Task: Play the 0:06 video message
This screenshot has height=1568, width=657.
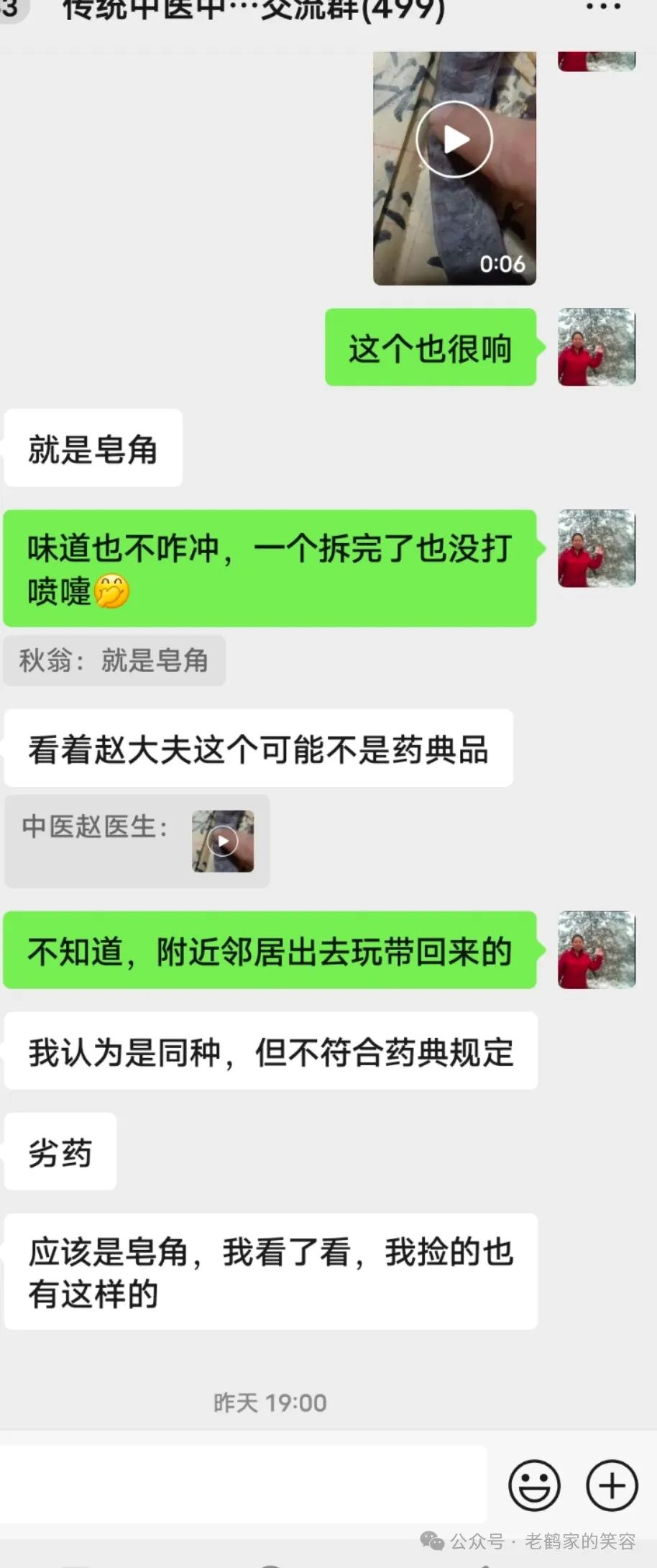Action: [x=454, y=140]
